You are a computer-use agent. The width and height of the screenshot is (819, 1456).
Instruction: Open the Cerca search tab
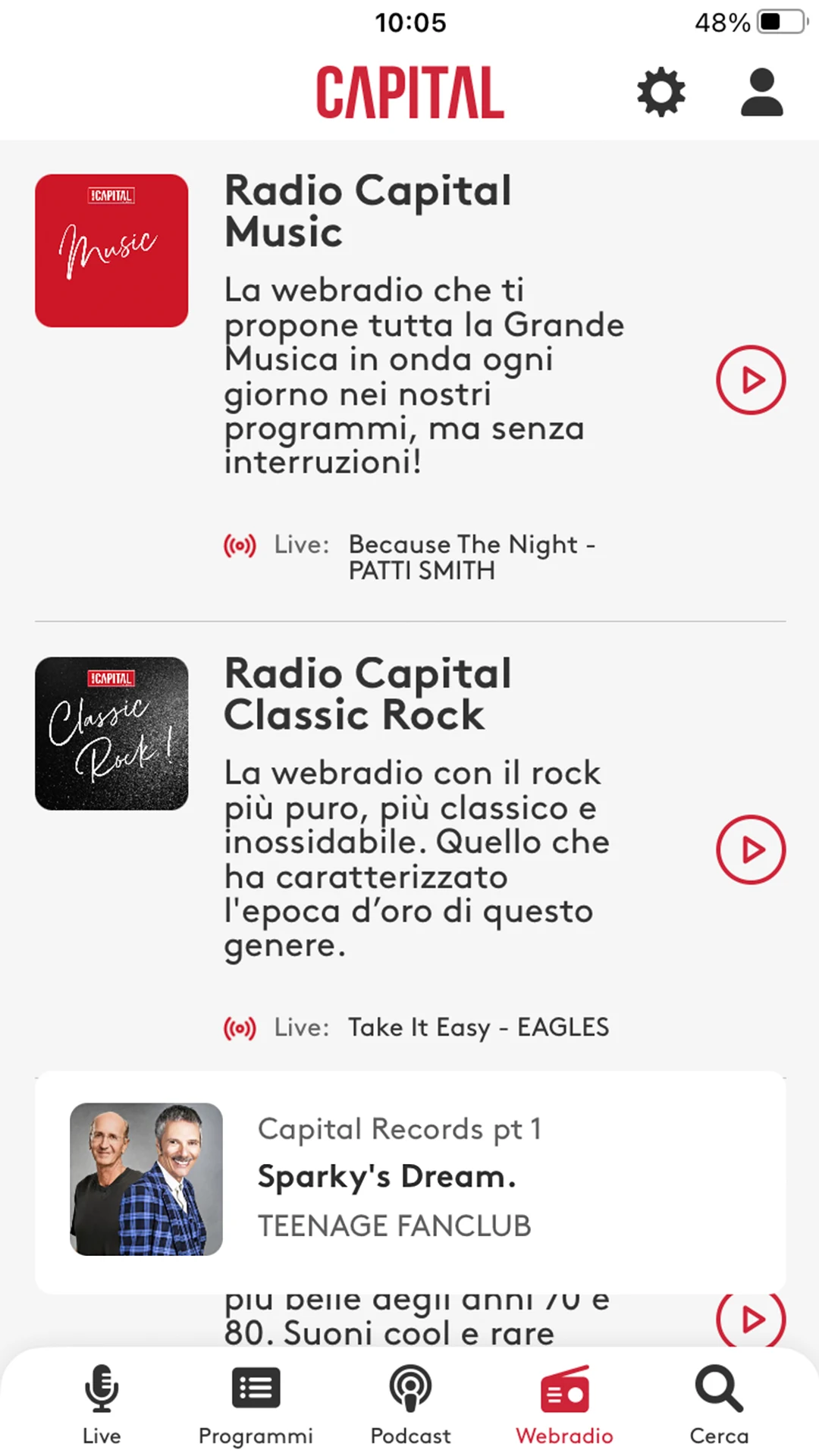719,1404
